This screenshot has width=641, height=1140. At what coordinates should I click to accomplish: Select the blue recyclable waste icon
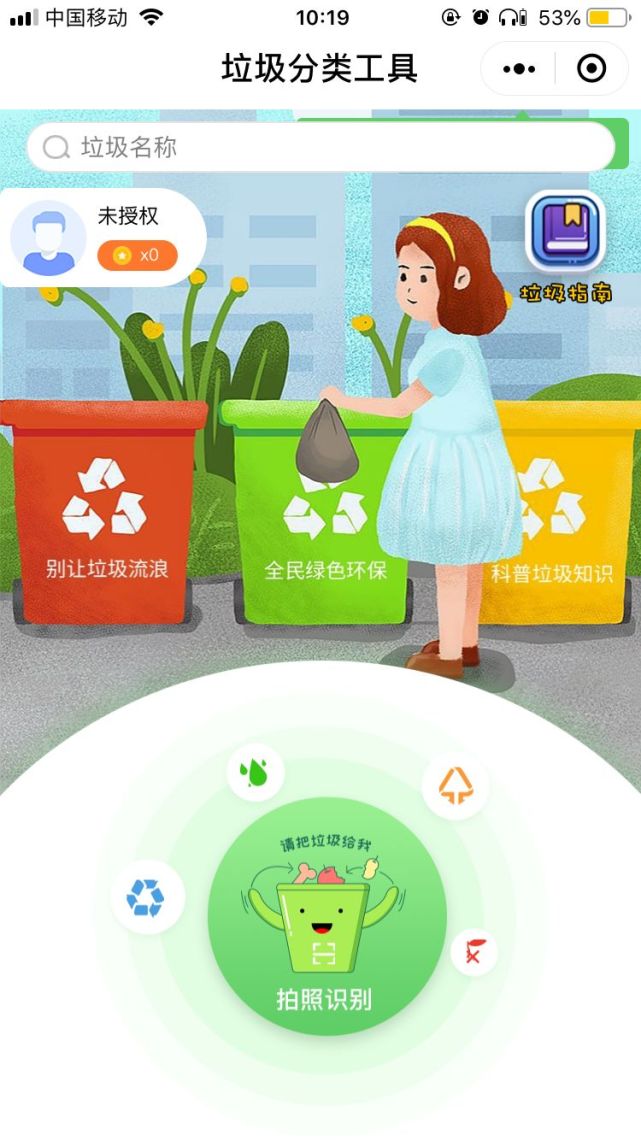(147, 897)
